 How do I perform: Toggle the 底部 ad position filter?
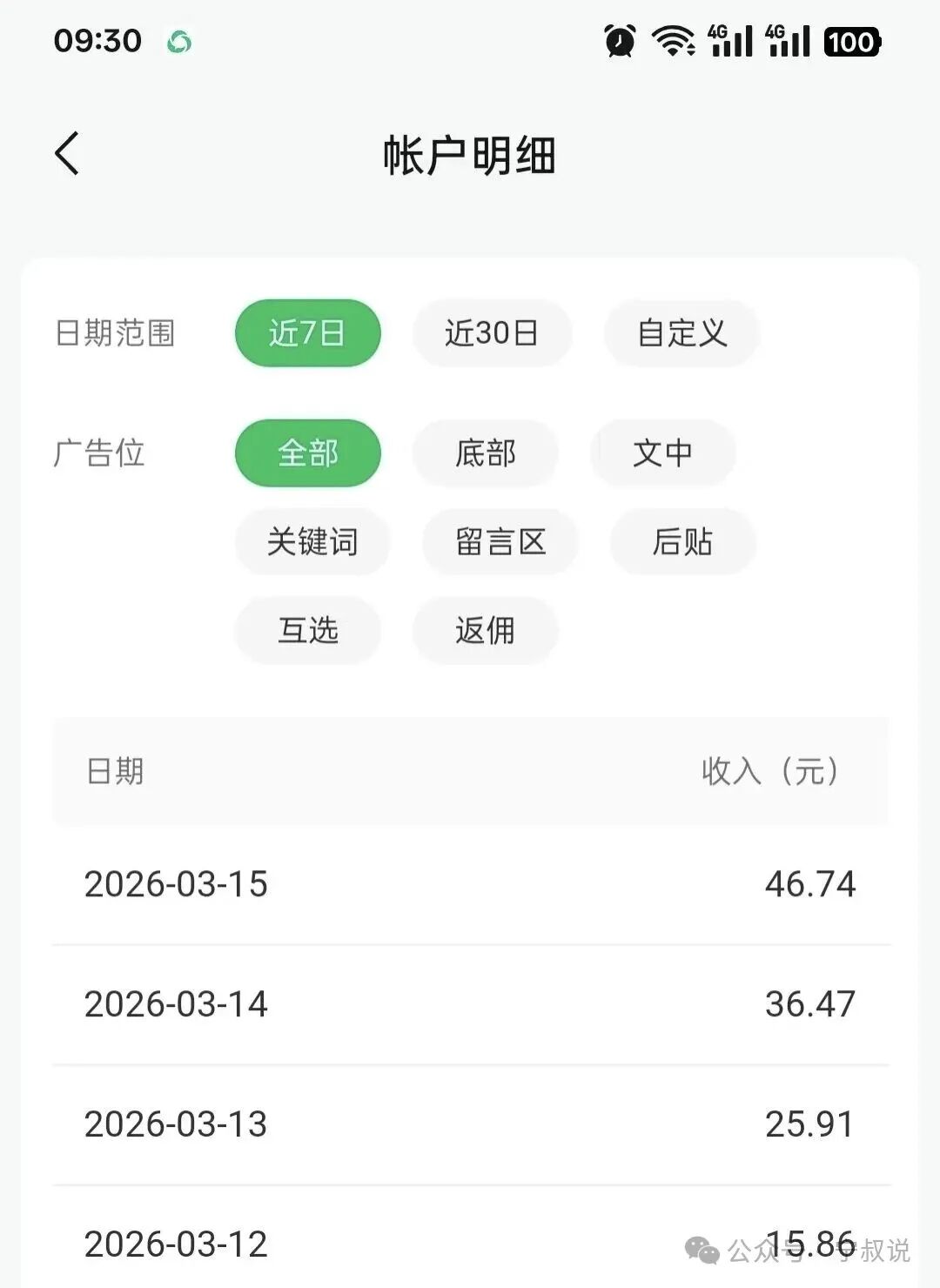tap(485, 453)
